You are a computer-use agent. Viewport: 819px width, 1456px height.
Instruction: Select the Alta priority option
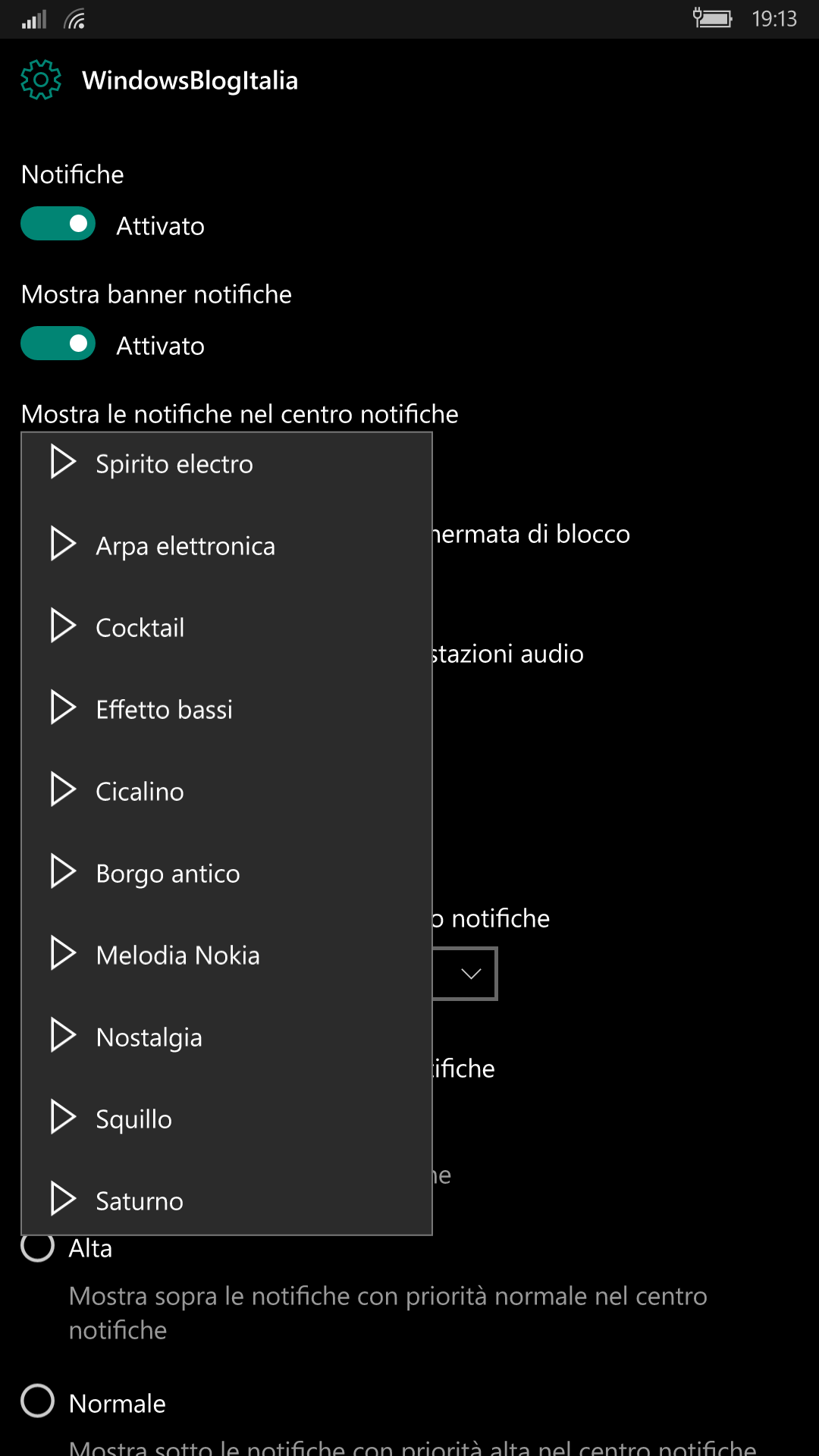[38, 1246]
